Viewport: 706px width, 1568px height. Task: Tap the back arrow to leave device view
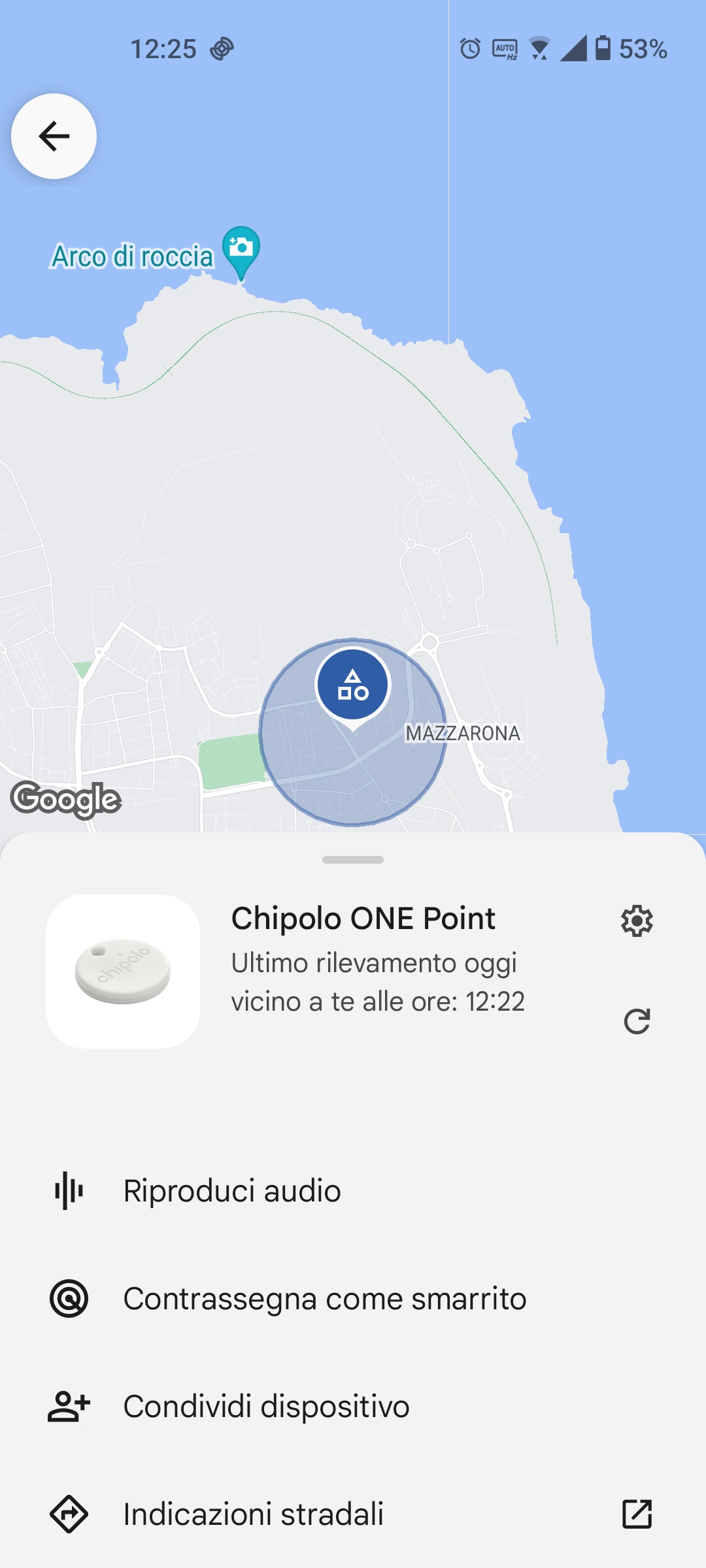[54, 135]
